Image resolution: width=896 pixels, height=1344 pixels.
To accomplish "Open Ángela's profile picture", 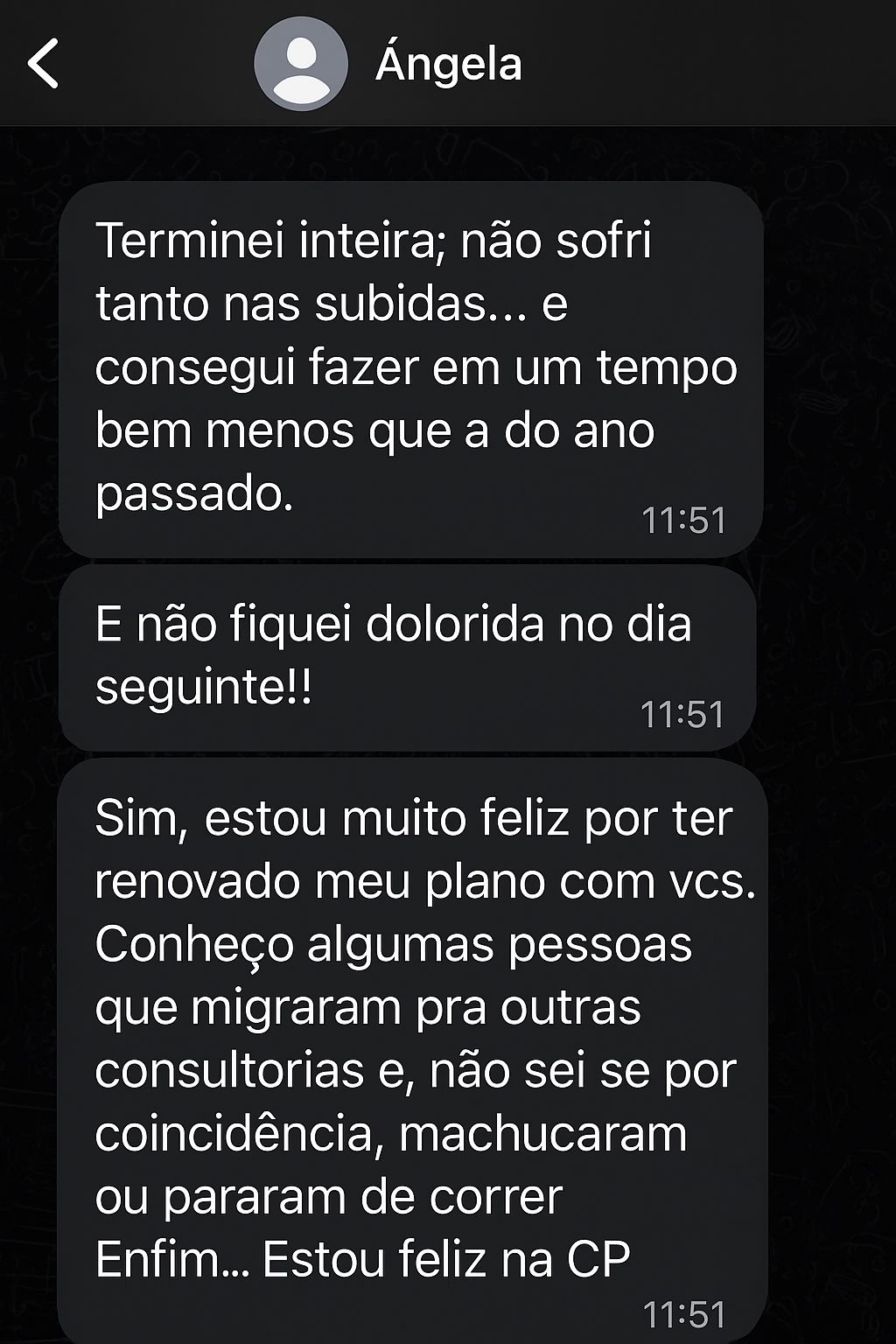I will click(301, 64).
